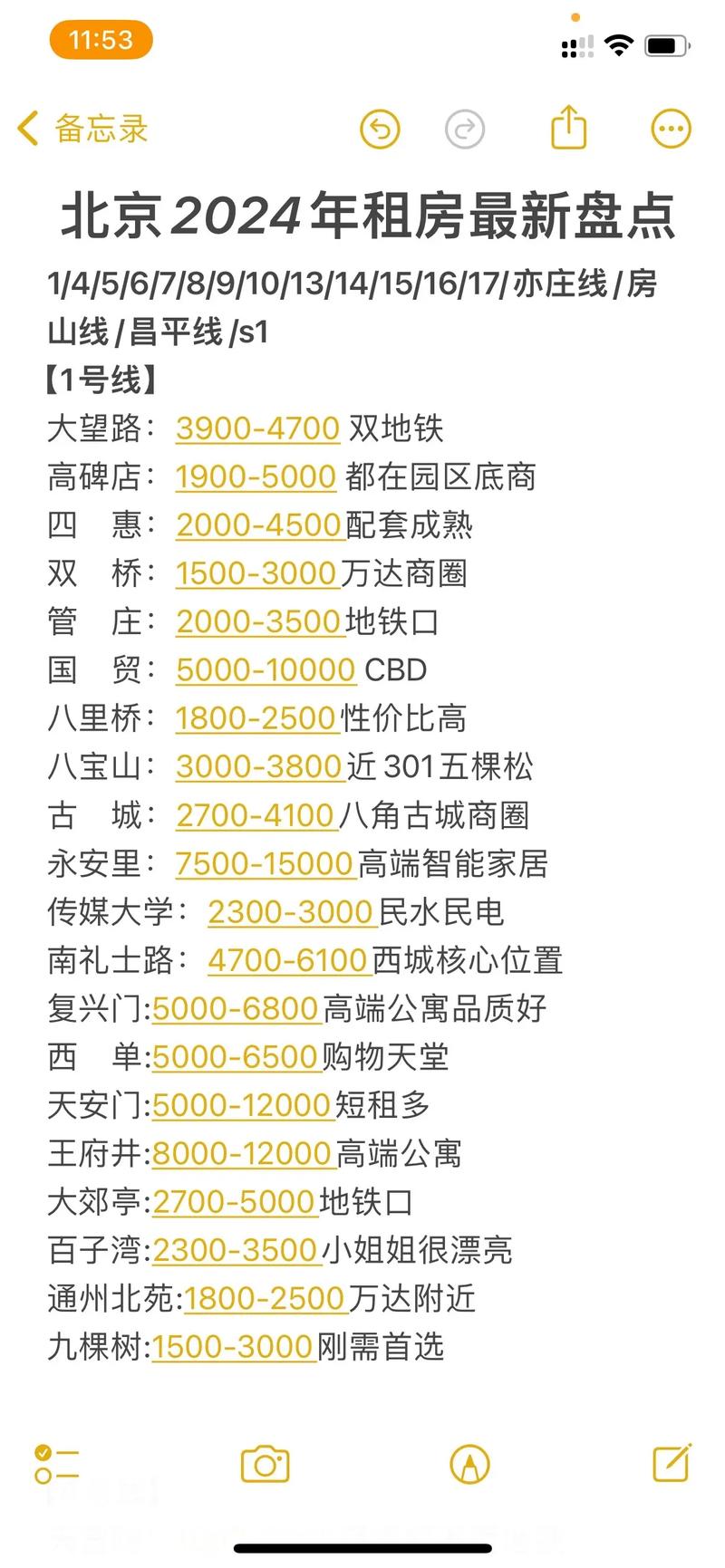Tap the 7500-15000 link for 永安里
Image resolution: width=725 pixels, height=1568 pixels.
pyautogui.click(x=264, y=863)
